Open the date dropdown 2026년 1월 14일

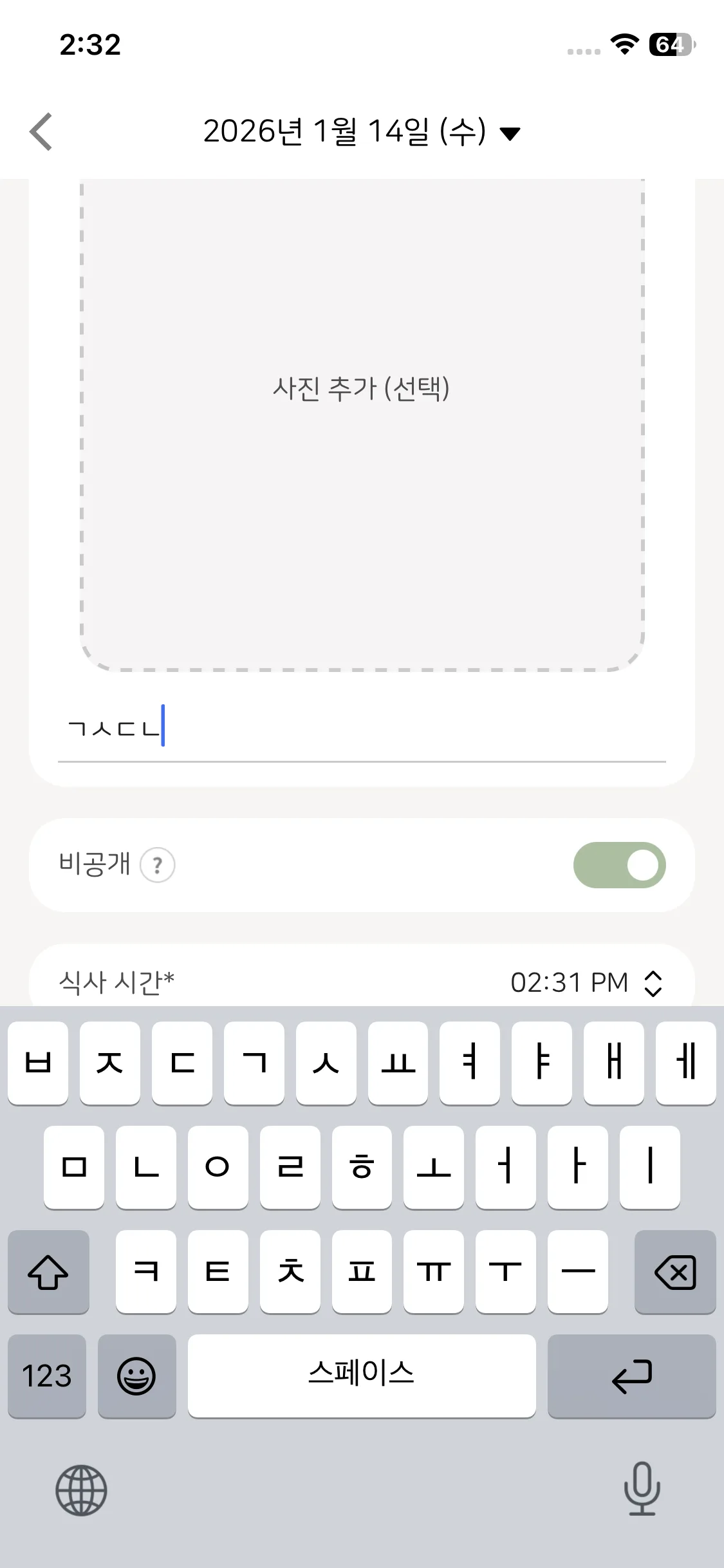click(x=361, y=132)
